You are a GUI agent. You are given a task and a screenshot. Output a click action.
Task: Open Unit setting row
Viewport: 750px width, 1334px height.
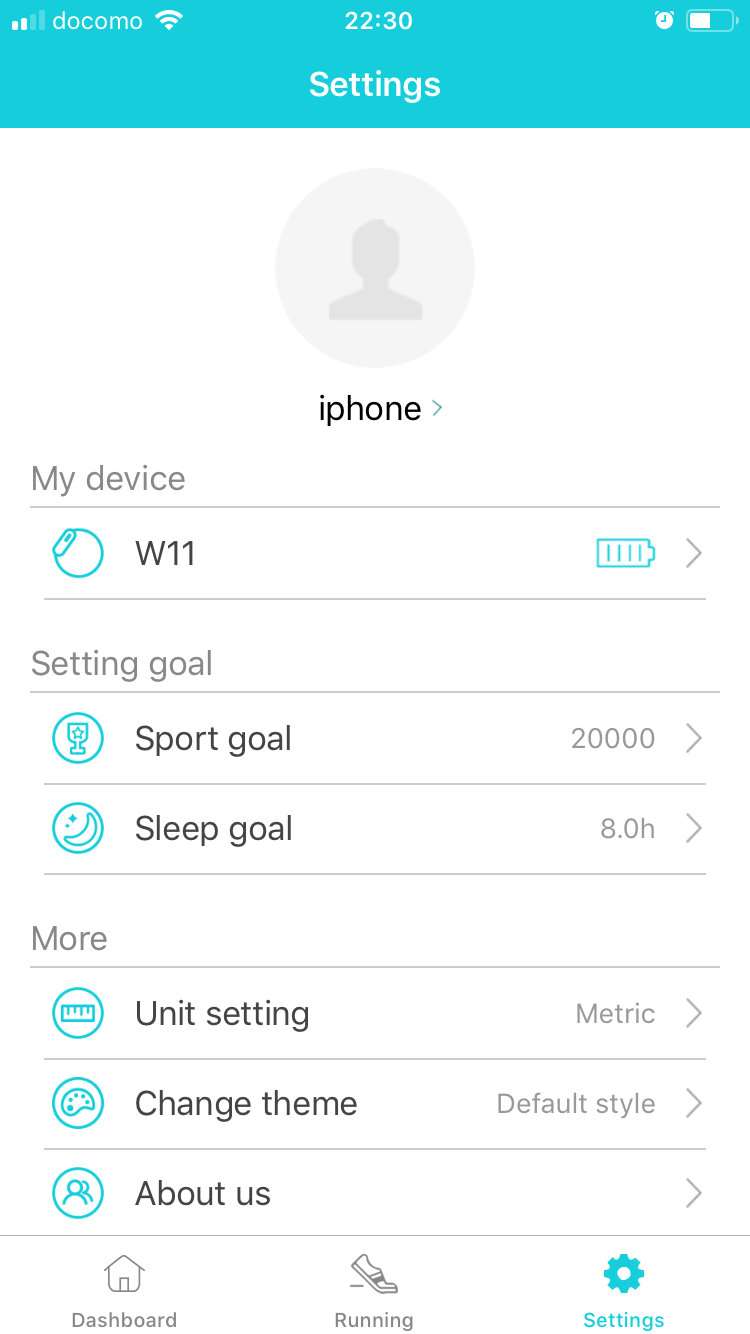point(375,1014)
